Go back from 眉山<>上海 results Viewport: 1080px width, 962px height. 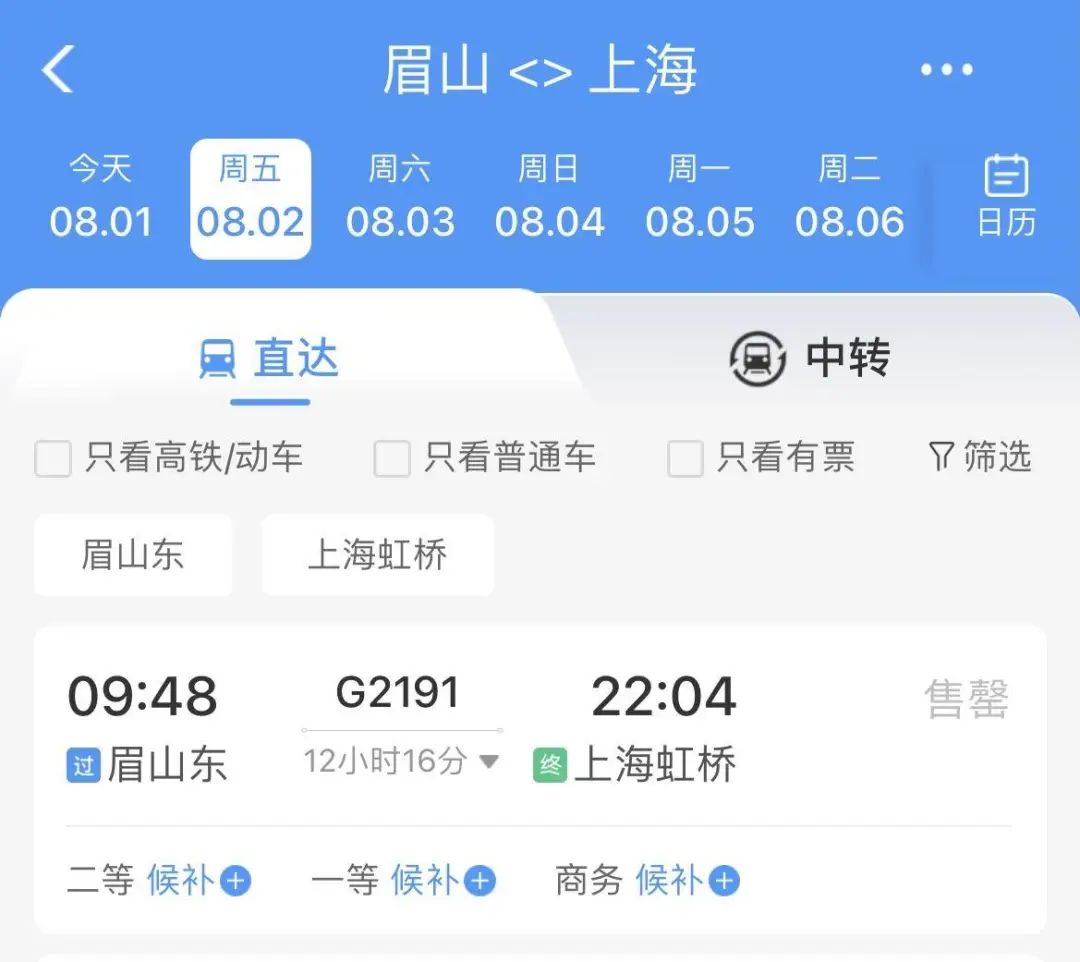coord(58,70)
